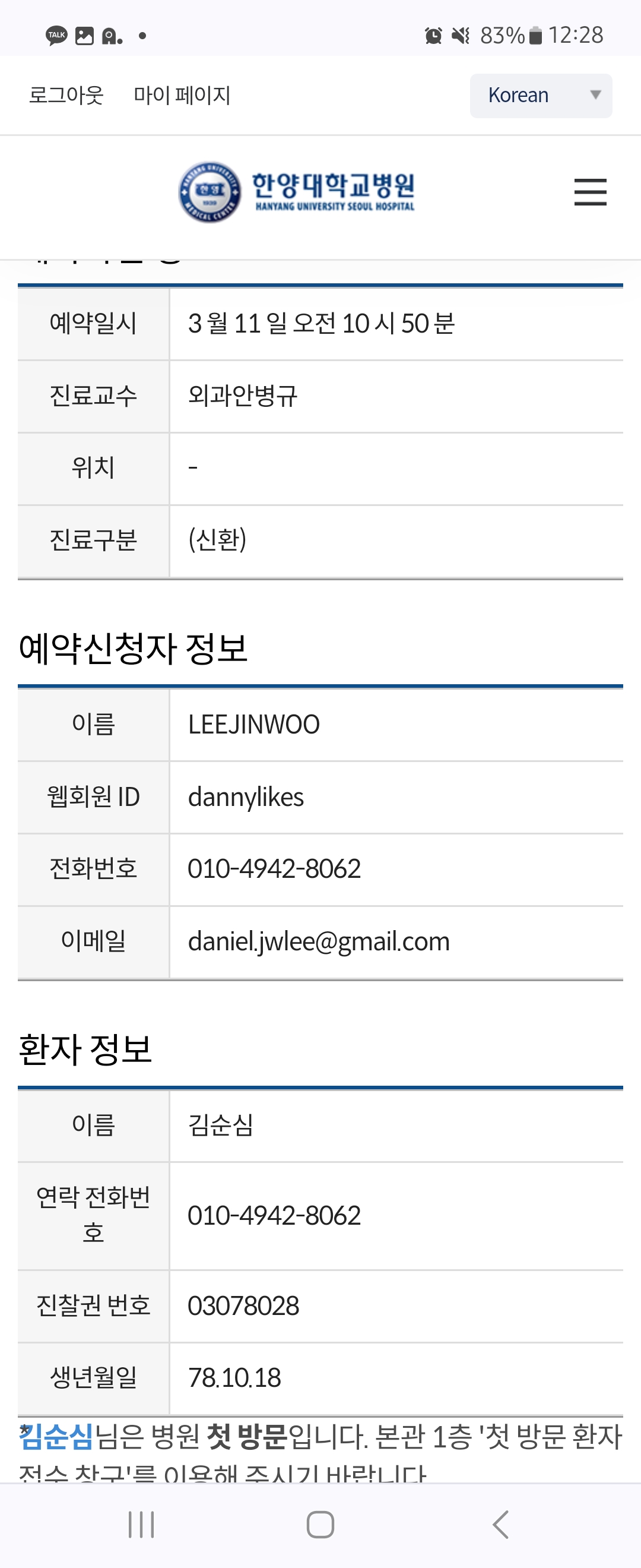Open 마이 페이지
The width and height of the screenshot is (641, 1568).
tap(182, 95)
